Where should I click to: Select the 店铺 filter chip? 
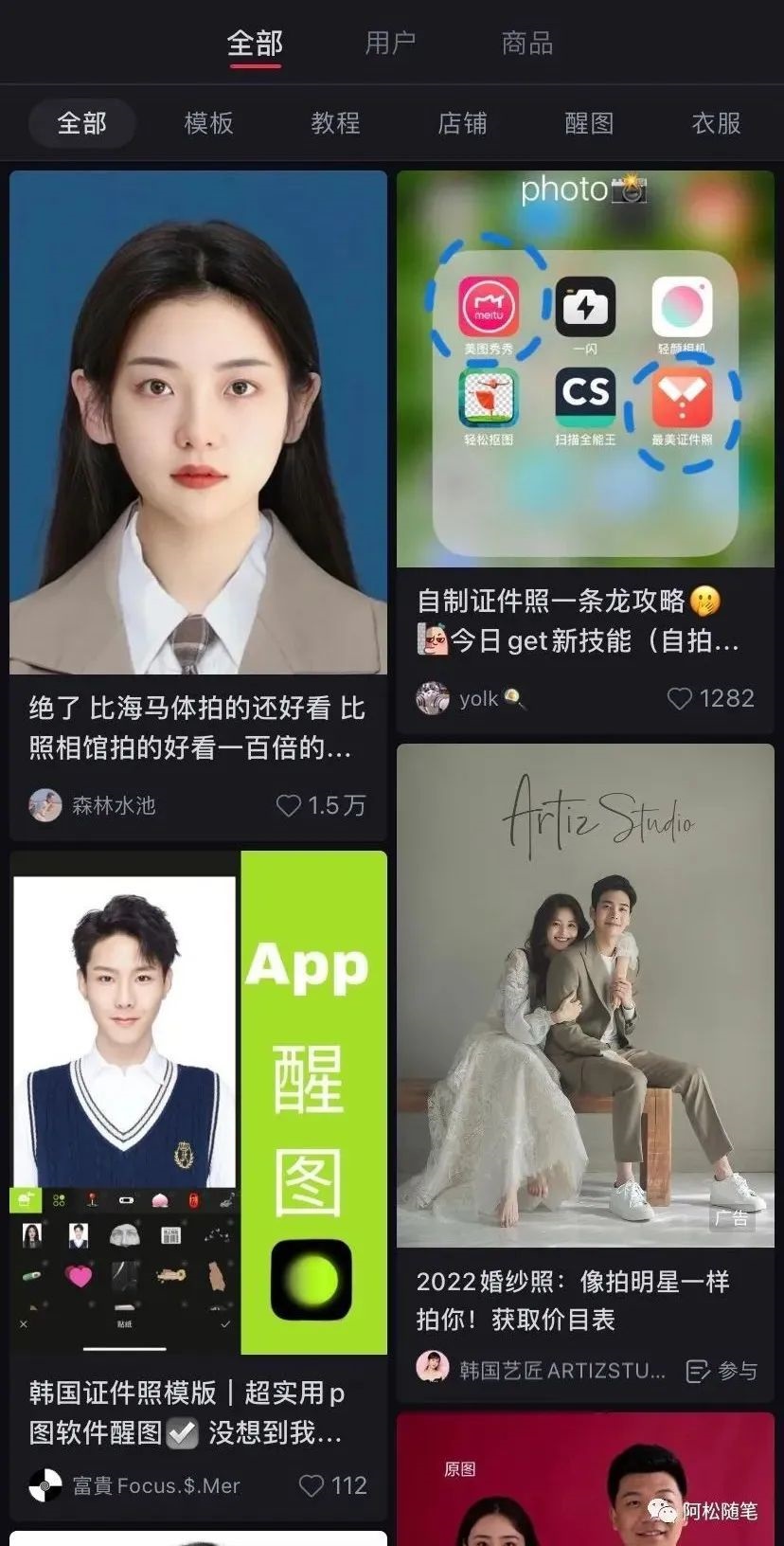[462, 123]
